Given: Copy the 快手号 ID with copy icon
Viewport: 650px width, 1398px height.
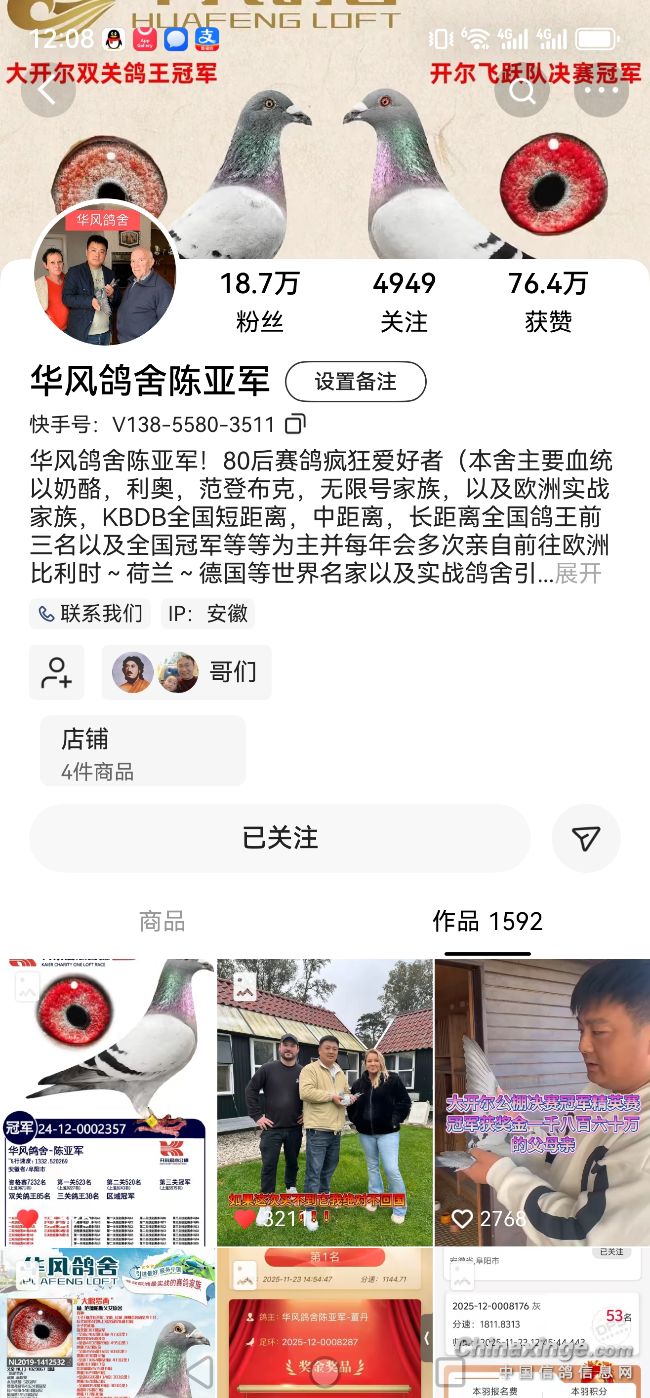Looking at the screenshot, I should tap(295, 423).
